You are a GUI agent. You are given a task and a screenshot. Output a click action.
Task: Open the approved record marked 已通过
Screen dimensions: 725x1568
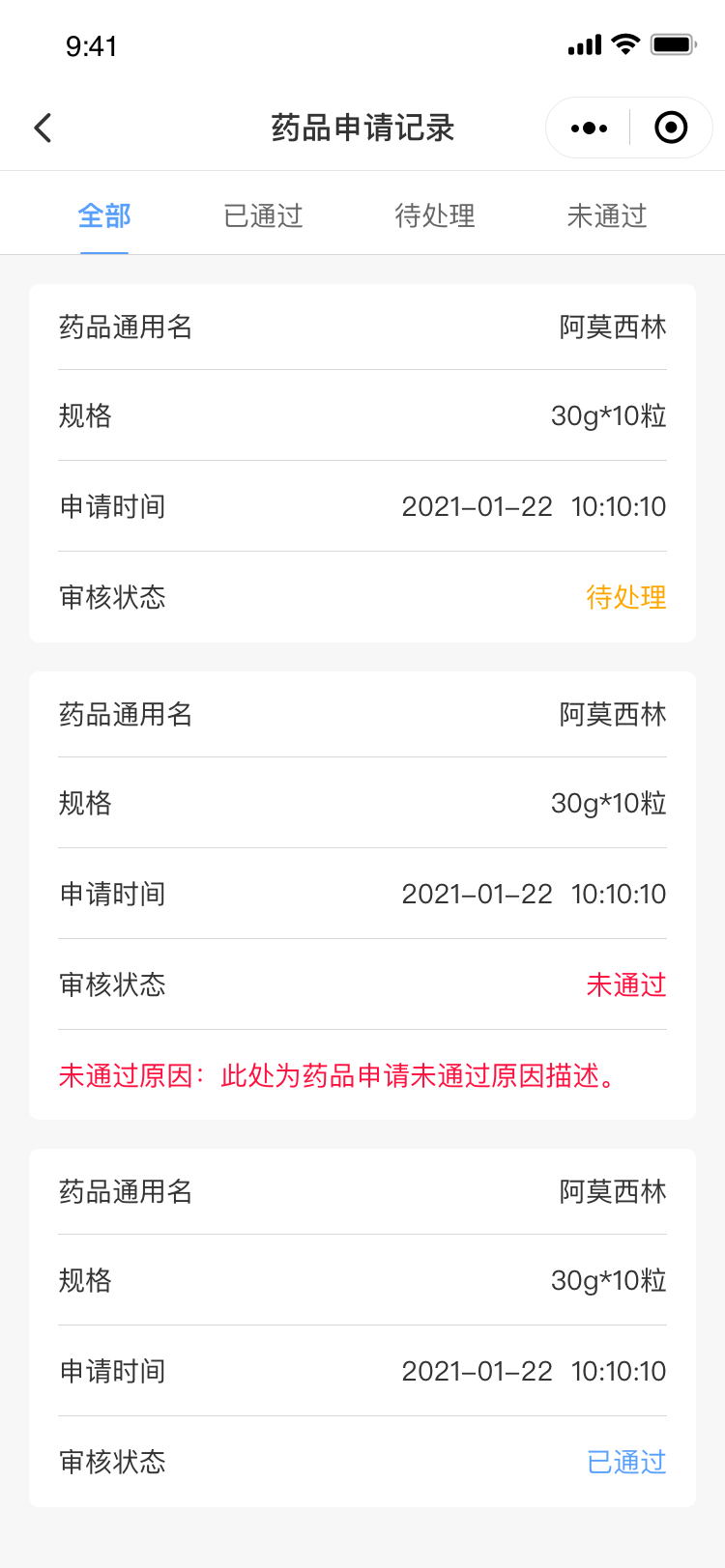click(x=362, y=1327)
